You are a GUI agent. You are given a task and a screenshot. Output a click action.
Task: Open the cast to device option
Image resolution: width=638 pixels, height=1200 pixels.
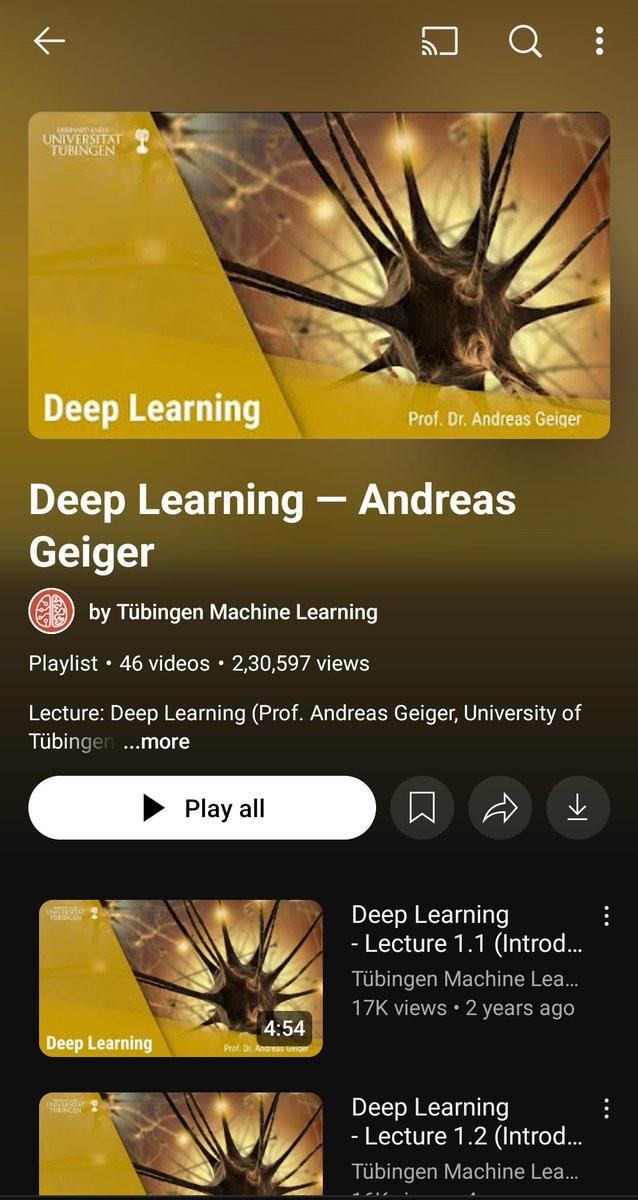pyautogui.click(x=440, y=41)
